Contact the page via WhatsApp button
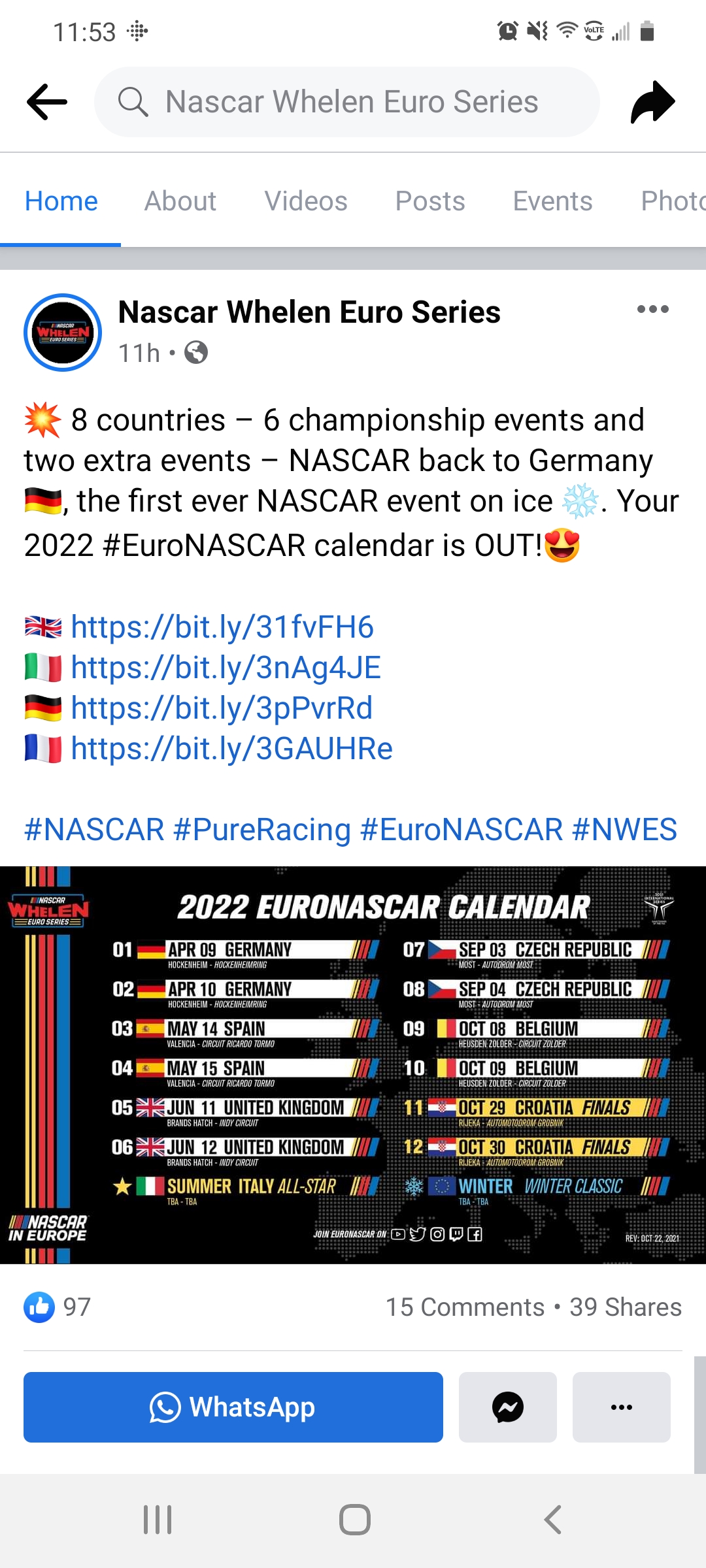Viewport: 706px width, 1568px height. (x=233, y=1407)
